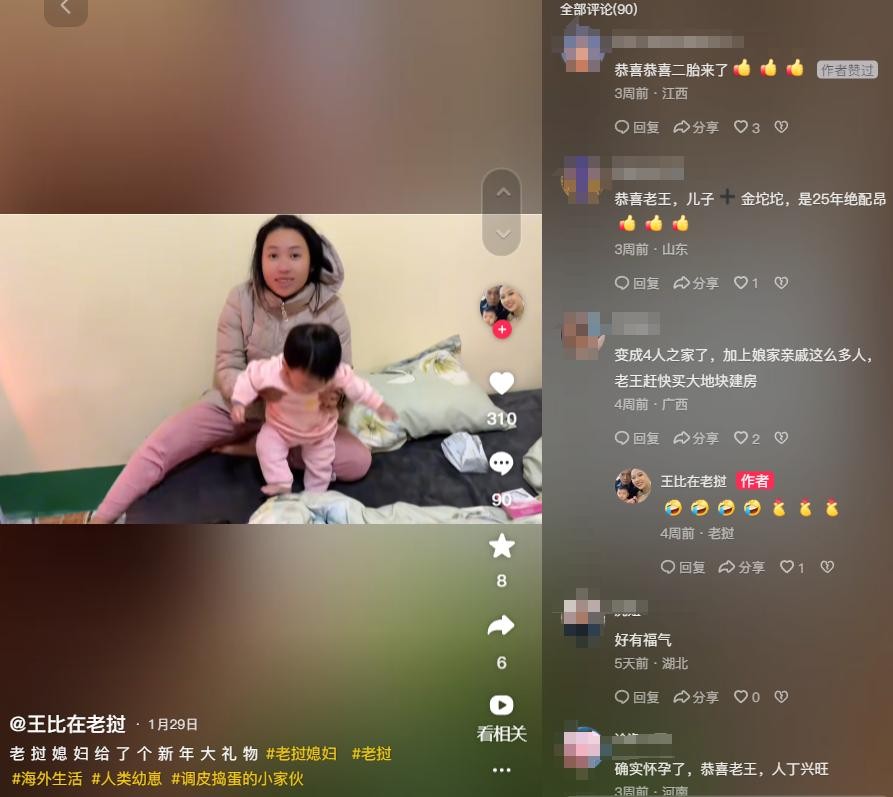Reply to the 恭喜恭喜二胎来了 comment
This screenshot has height=797, width=893.
(637, 127)
